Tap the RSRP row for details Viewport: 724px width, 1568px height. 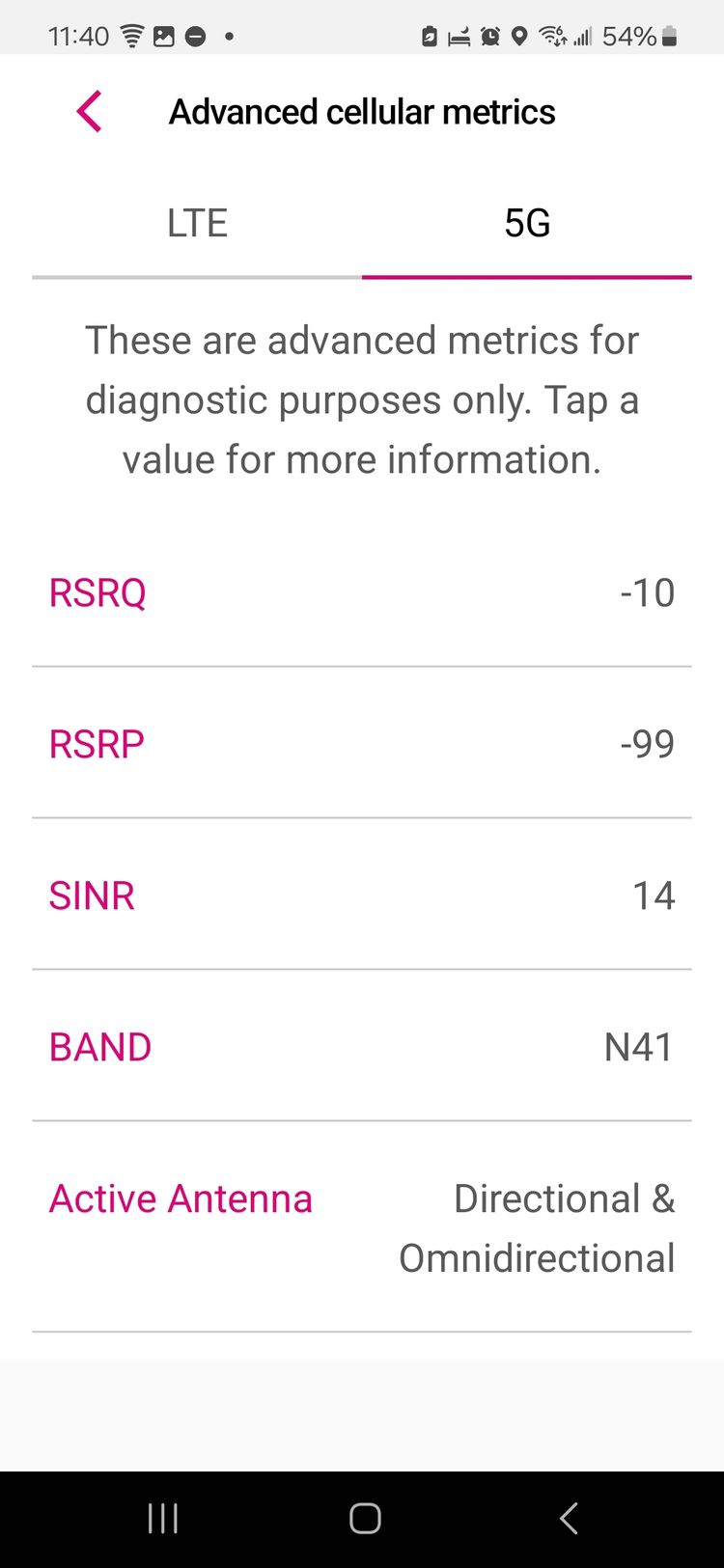pos(362,743)
